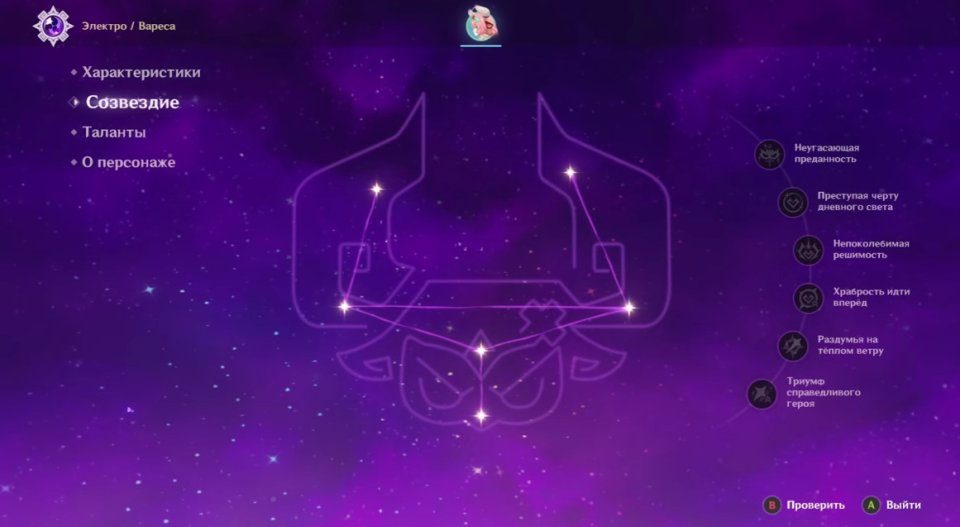Open the Характеристики section
Image resolution: width=960 pixels, height=527 pixels.
[x=141, y=73]
